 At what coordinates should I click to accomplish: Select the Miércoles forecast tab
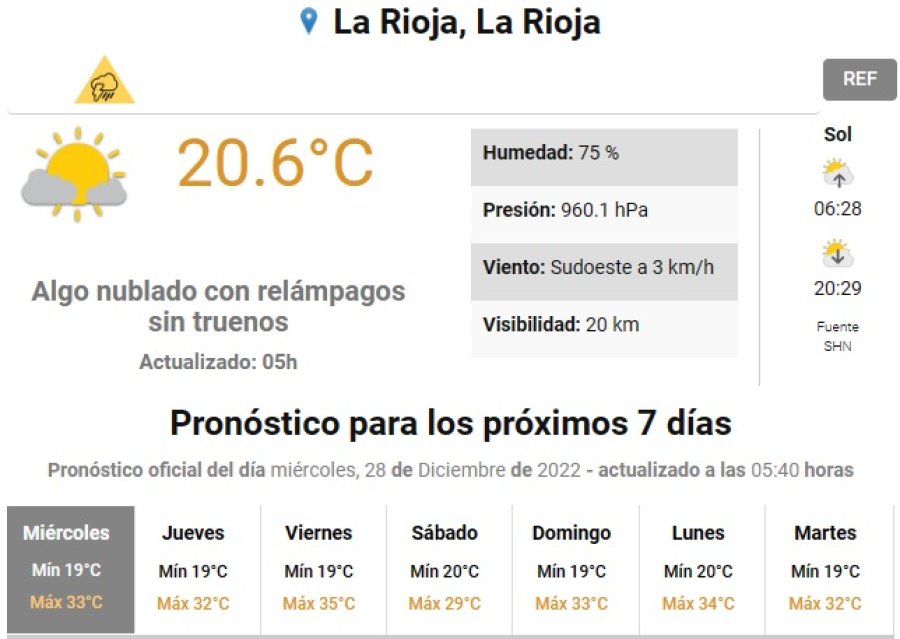tap(70, 568)
